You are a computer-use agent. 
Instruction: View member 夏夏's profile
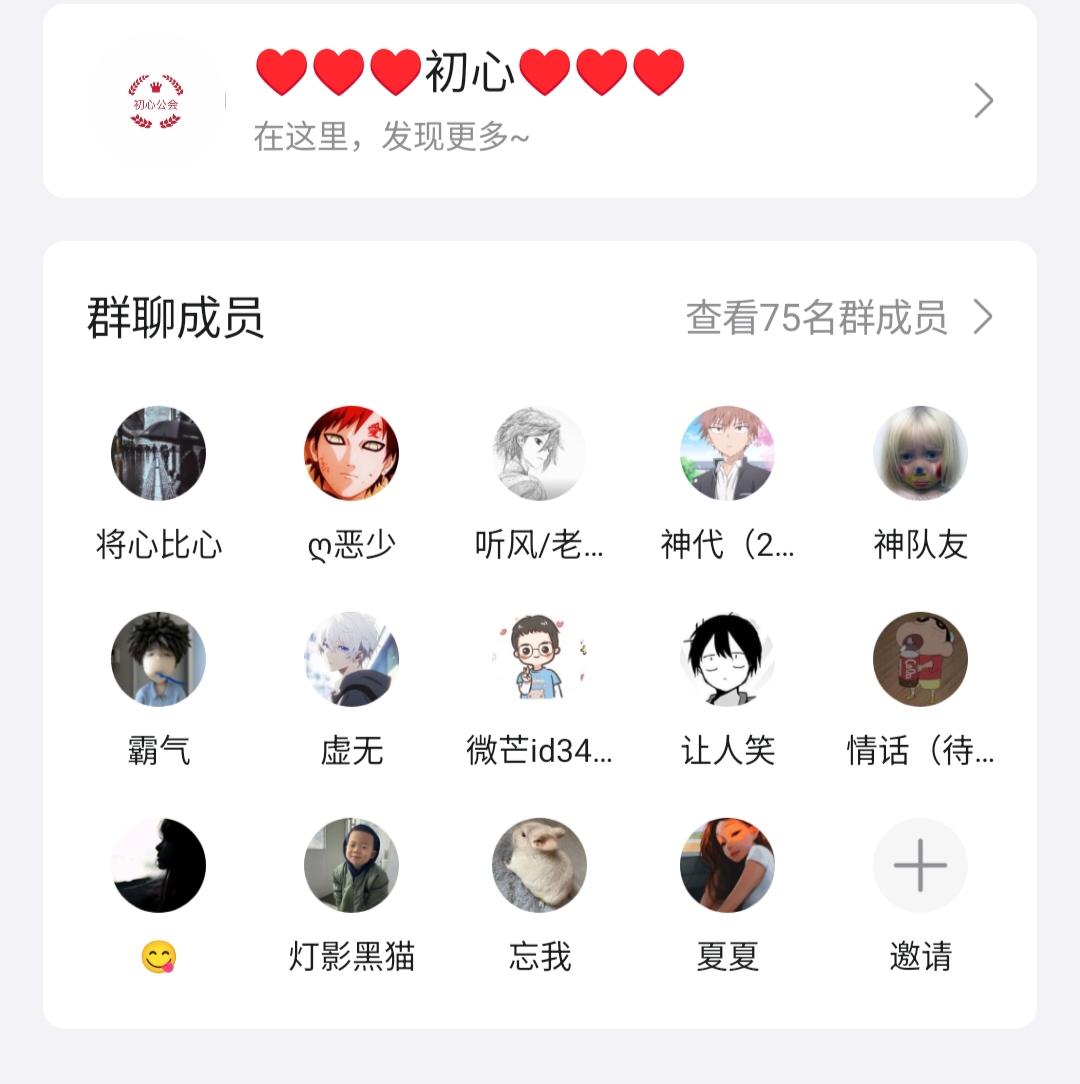coord(727,866)
